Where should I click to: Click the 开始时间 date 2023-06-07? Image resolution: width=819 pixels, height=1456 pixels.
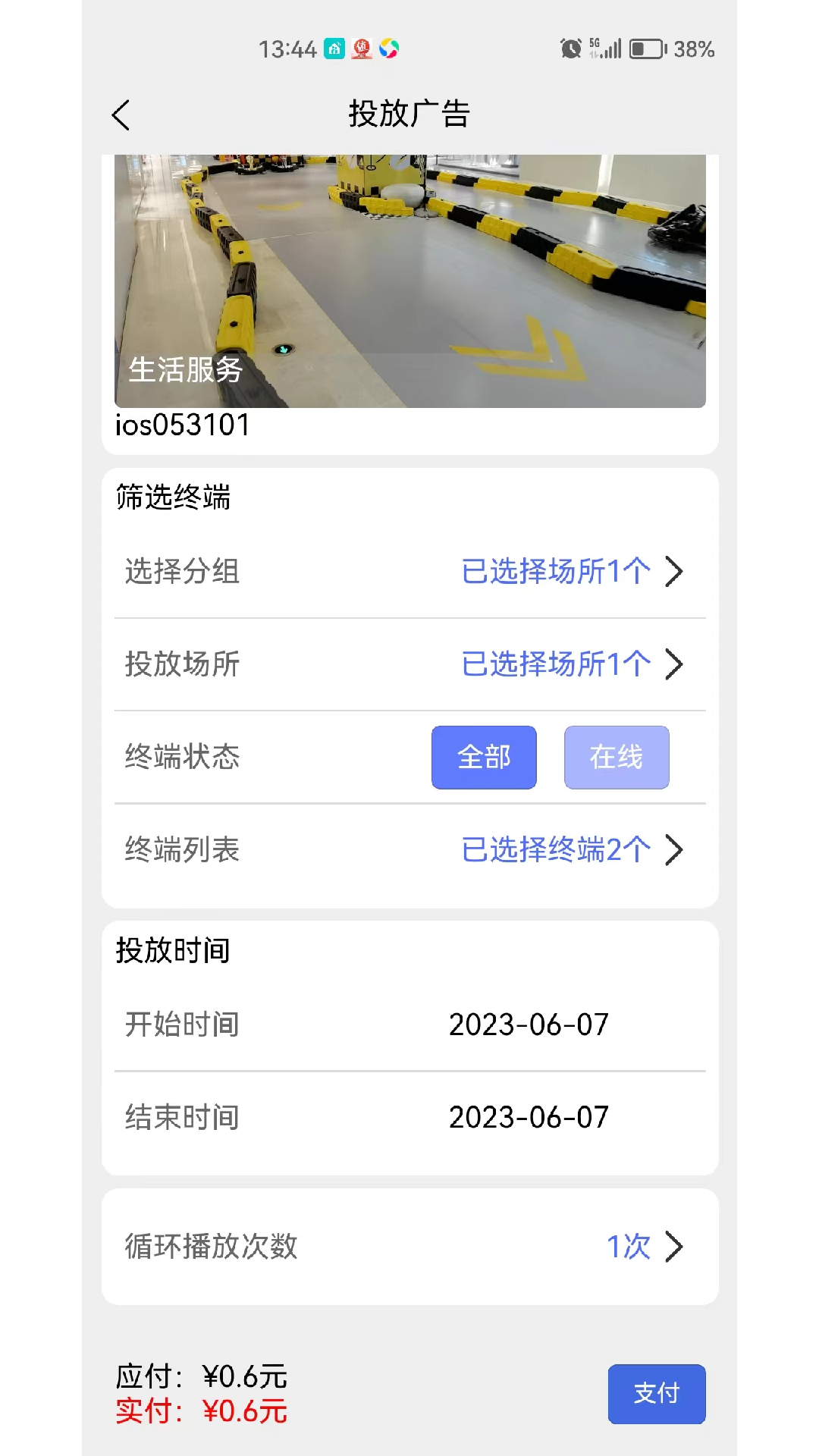pos(529,1025)
